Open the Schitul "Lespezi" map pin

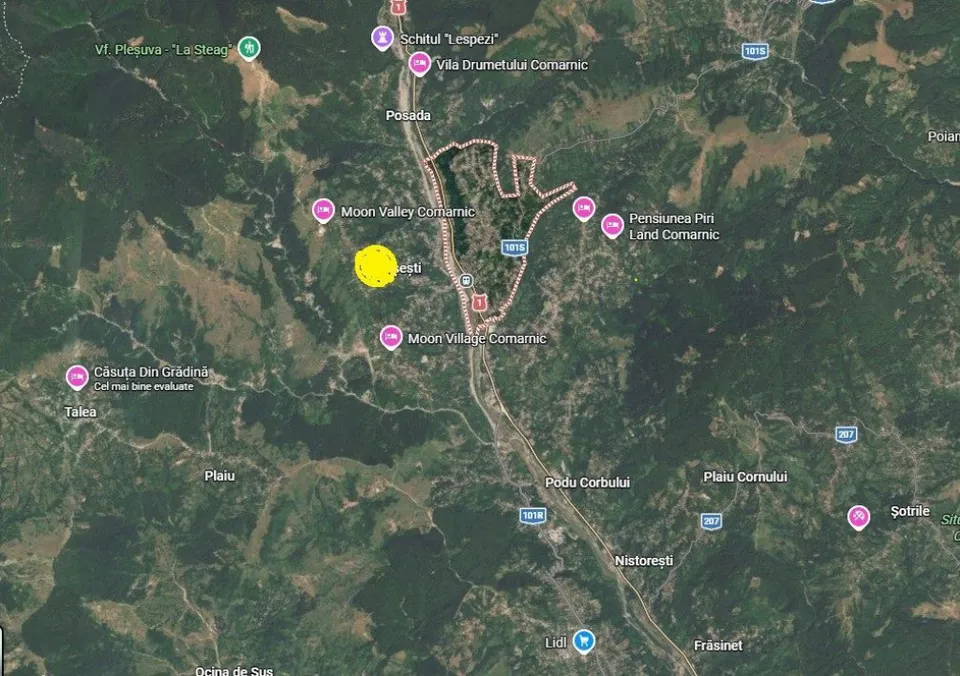point(382,38)
